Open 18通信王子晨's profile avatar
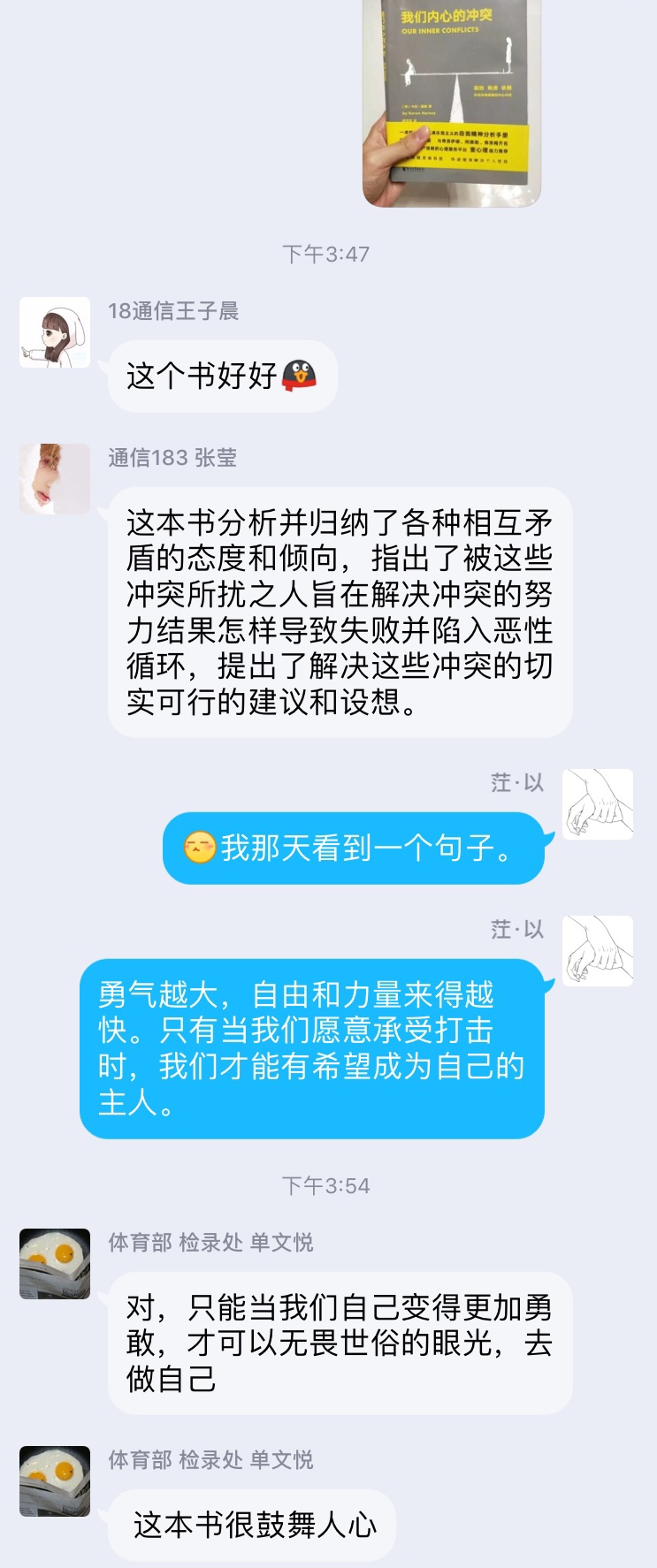The height and width of the screenshot is (1568, 657). tap(55, 332)
